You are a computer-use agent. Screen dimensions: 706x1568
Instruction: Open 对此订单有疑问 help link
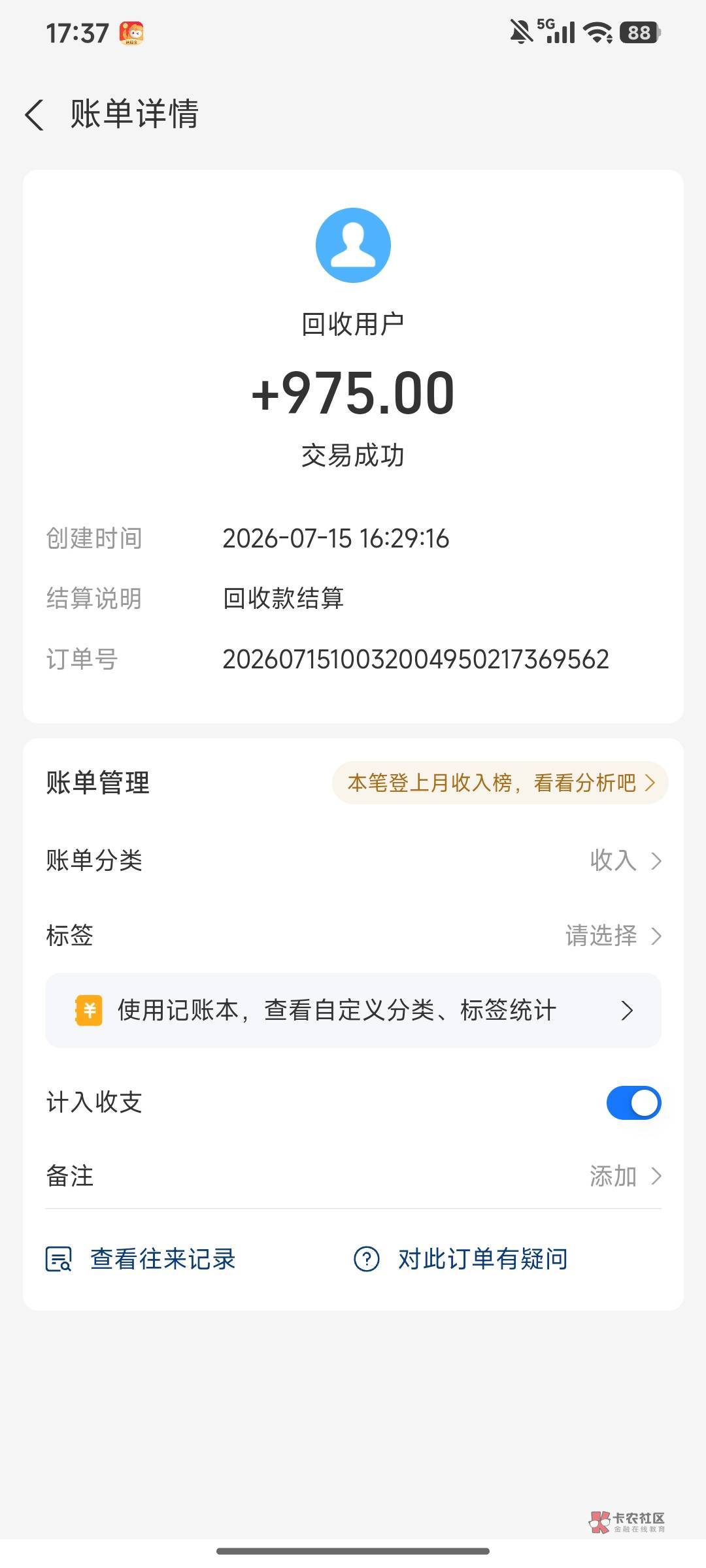pyautogui.click(x=461, y=1259)
